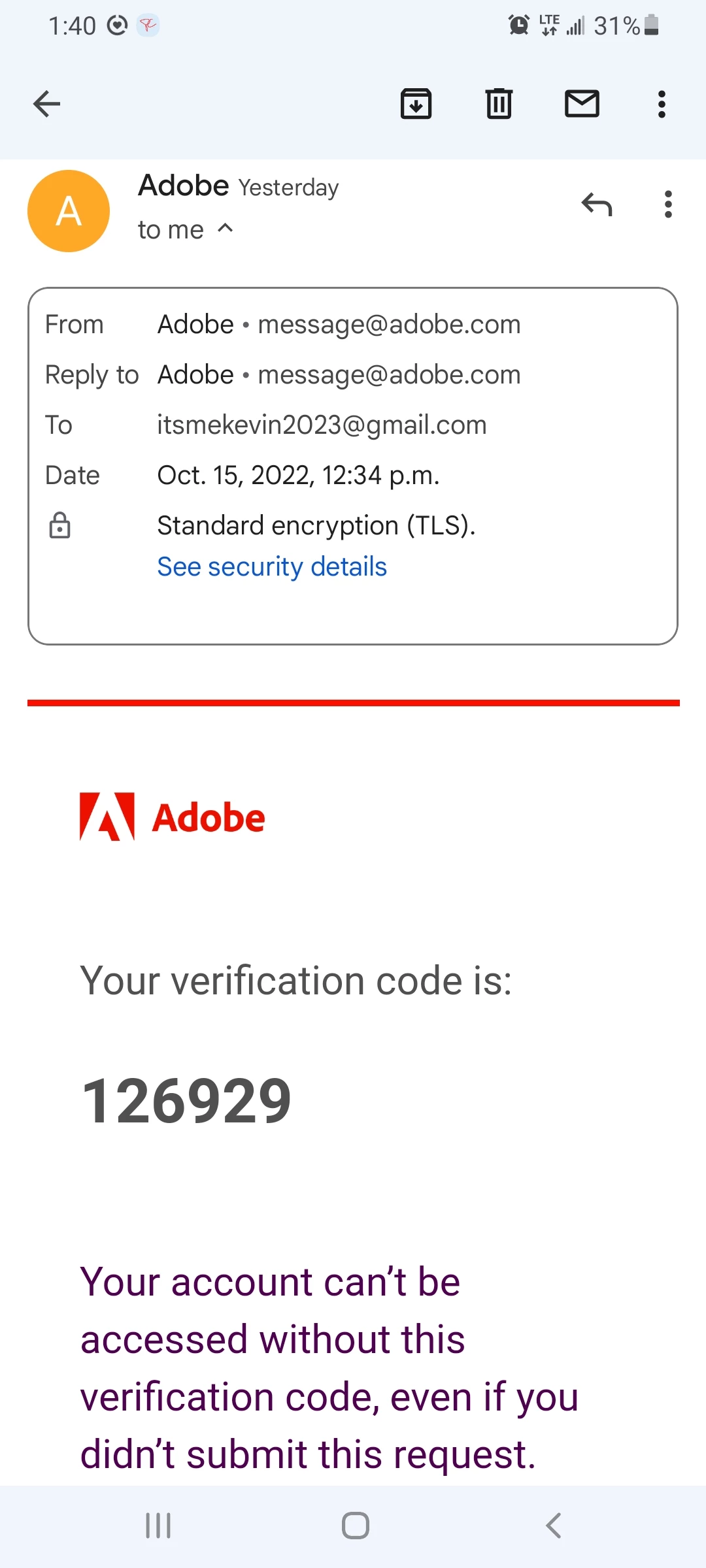Mark the email as unread
Image resolution: width=706 pixels, height=1568 pixels.
(x=582, y=104)
